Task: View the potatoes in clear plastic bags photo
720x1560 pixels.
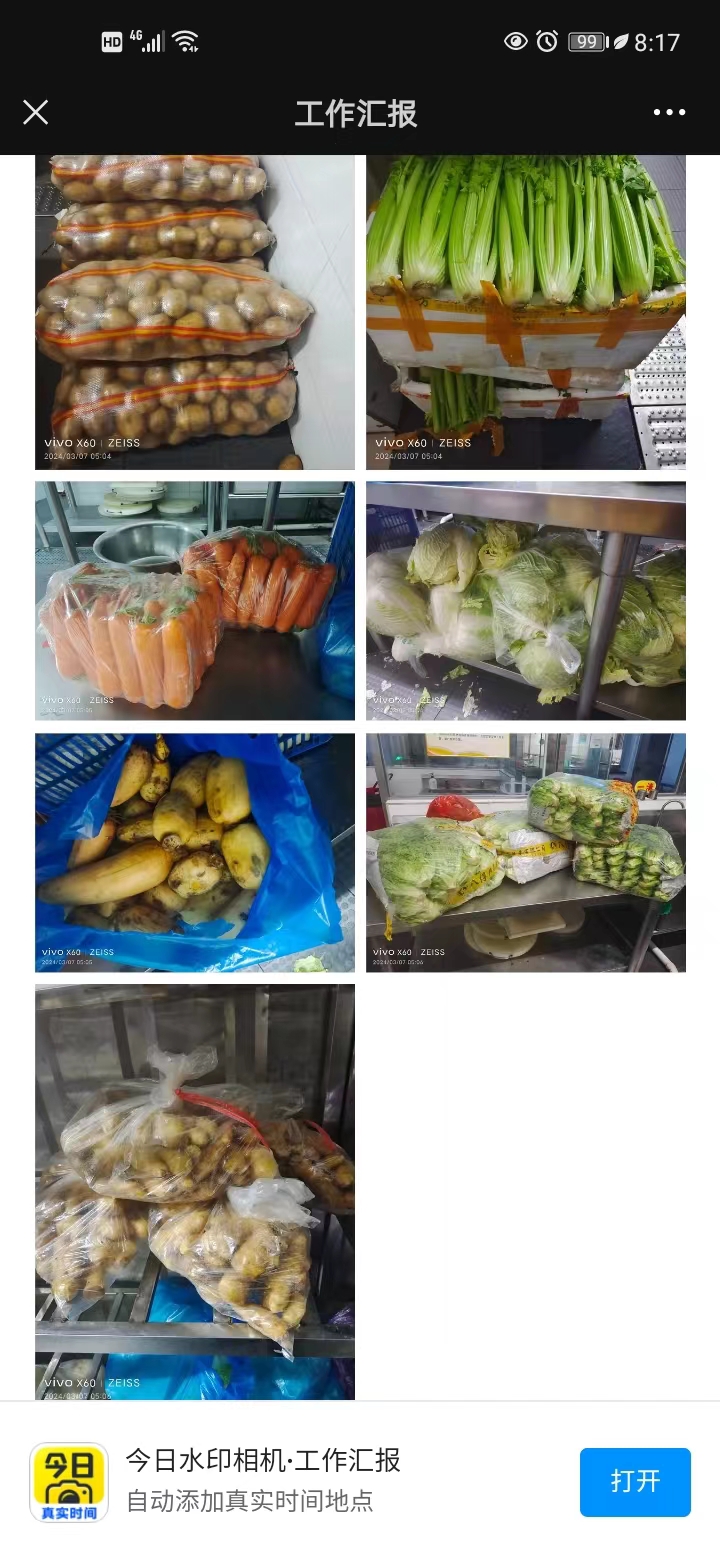Action: (x=194, y=1190)
